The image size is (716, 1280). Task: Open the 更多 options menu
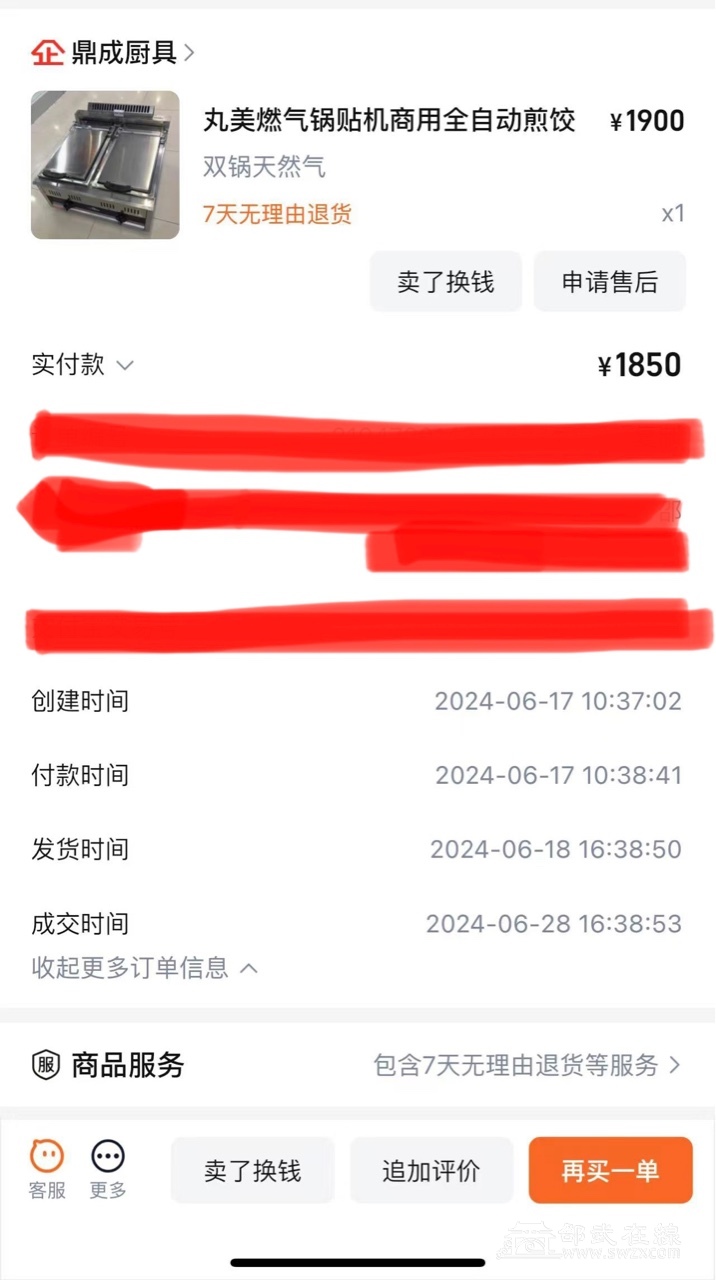coord(108,1168)
